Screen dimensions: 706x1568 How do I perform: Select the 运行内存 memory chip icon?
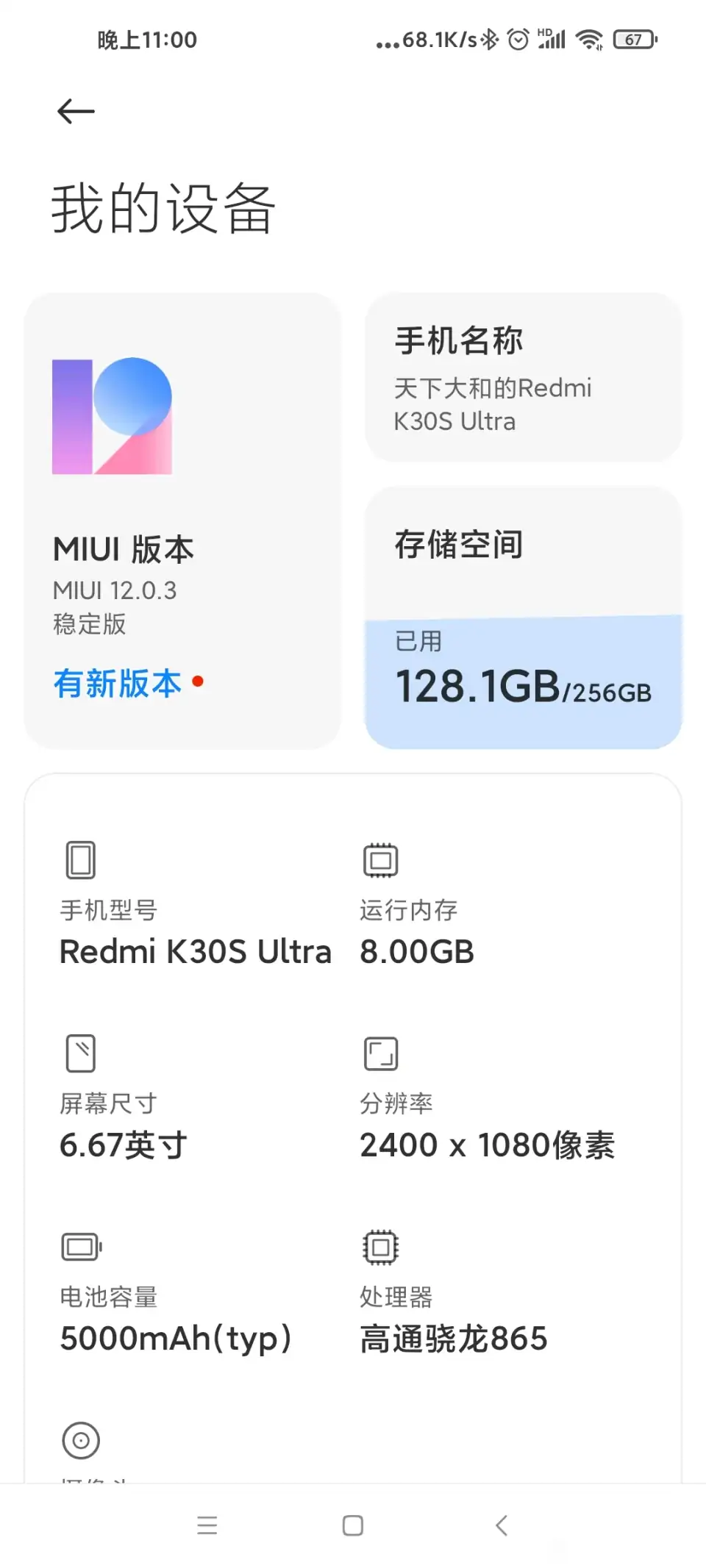(x=380, y=858)
